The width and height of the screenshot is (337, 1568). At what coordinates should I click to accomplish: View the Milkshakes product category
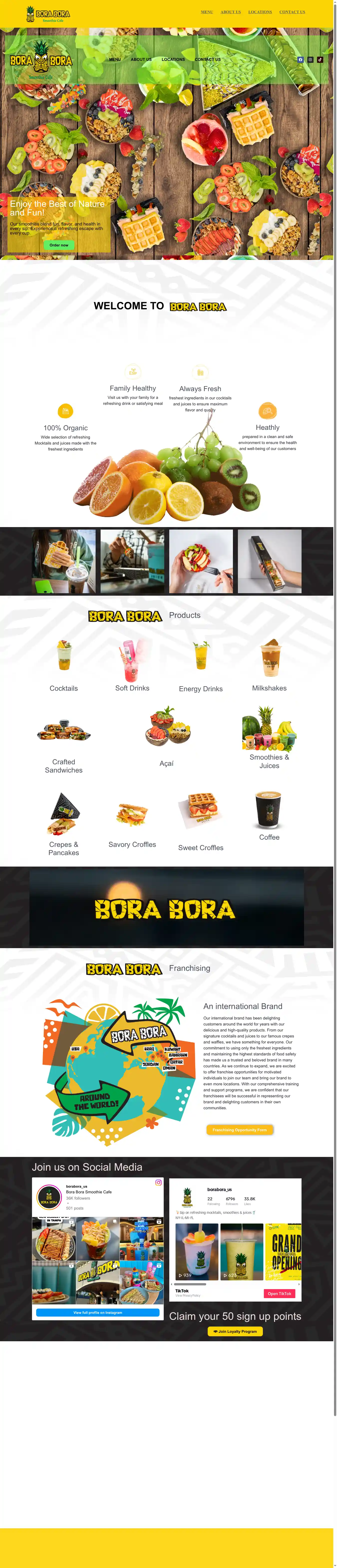(269, 687)
